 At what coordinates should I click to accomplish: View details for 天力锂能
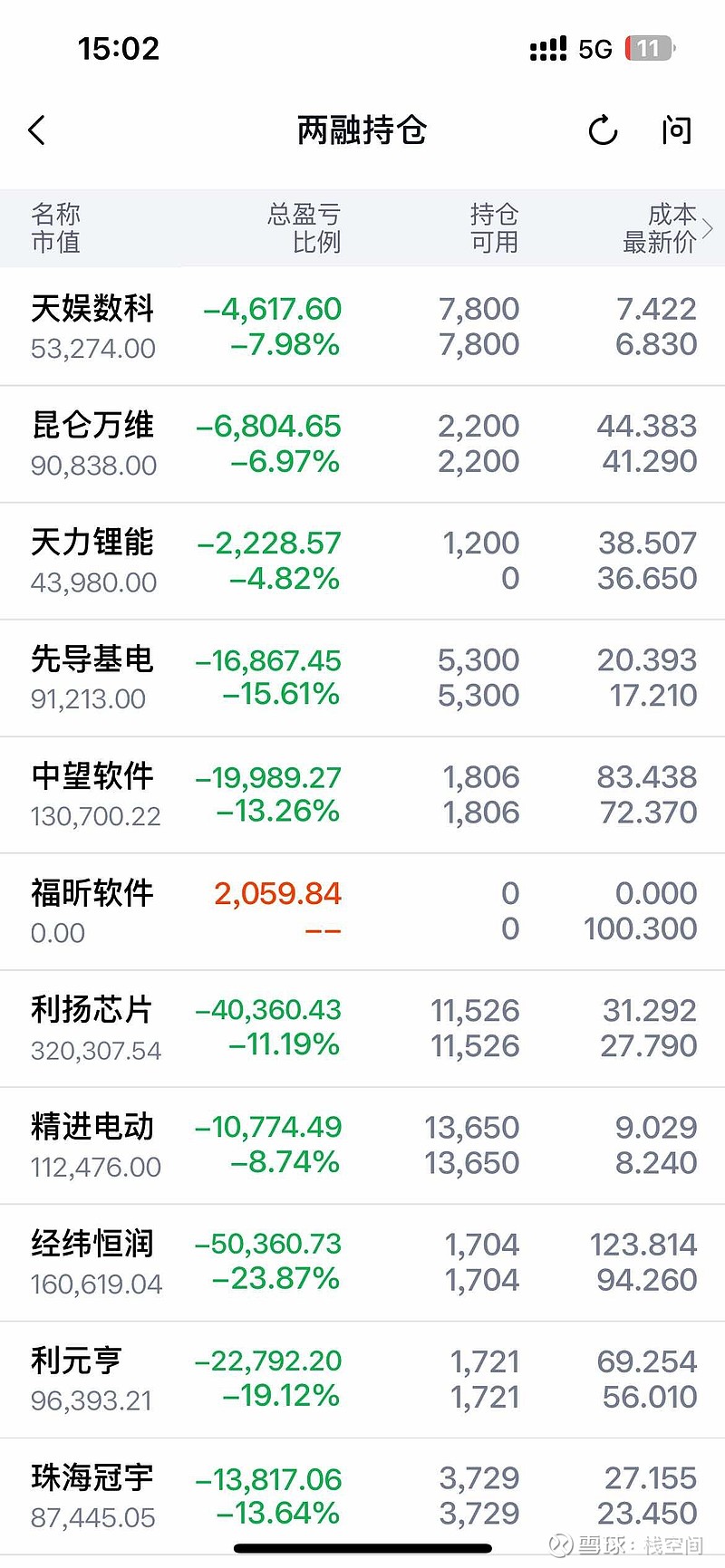pyautogui.click(x=362, y=560)
